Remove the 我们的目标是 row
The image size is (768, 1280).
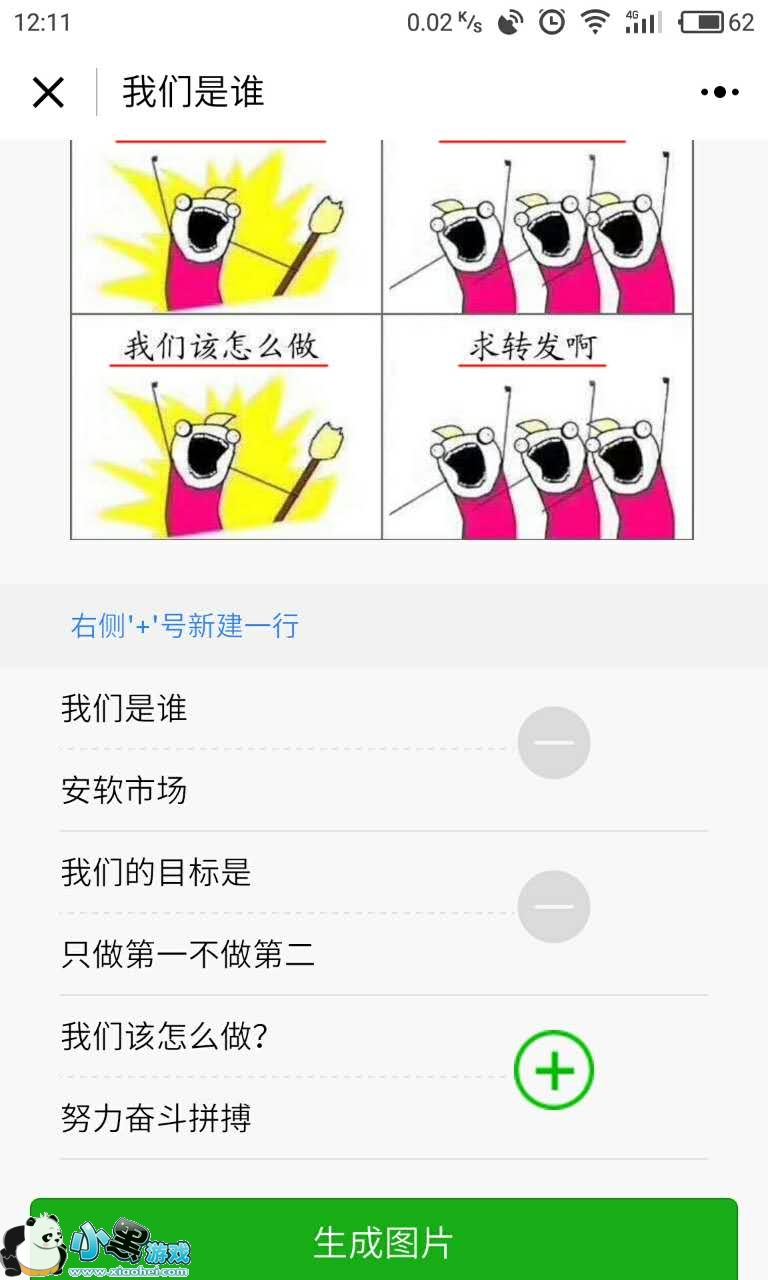coord(554,907)
